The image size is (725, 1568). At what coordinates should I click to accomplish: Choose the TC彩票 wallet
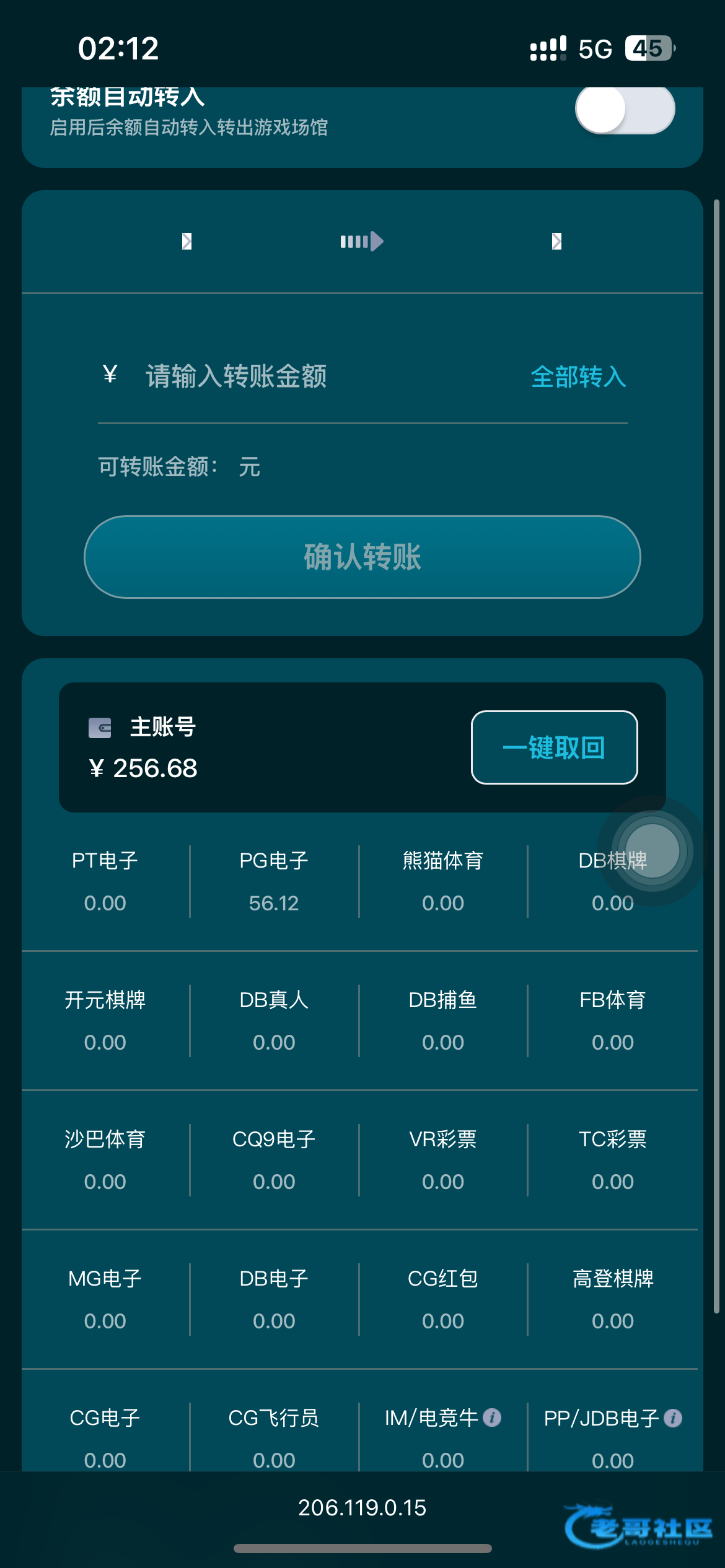click(x=612, y=1159)
